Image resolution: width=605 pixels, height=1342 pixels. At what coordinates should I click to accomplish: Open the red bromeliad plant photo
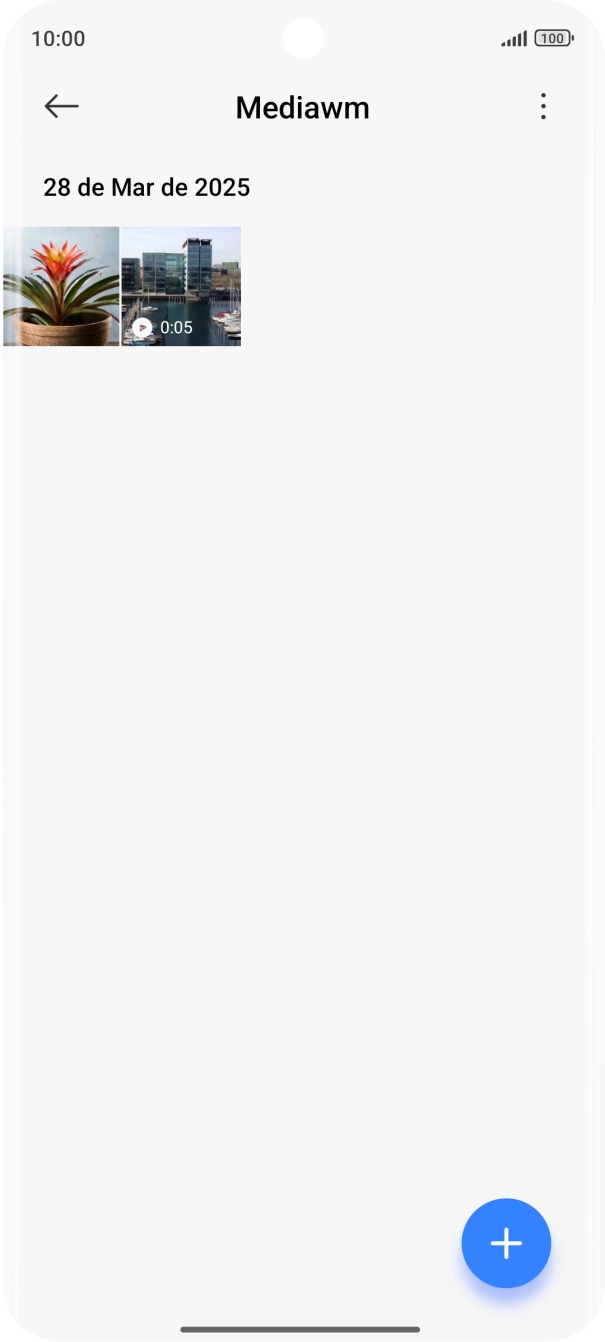click(x=60, y=286)
